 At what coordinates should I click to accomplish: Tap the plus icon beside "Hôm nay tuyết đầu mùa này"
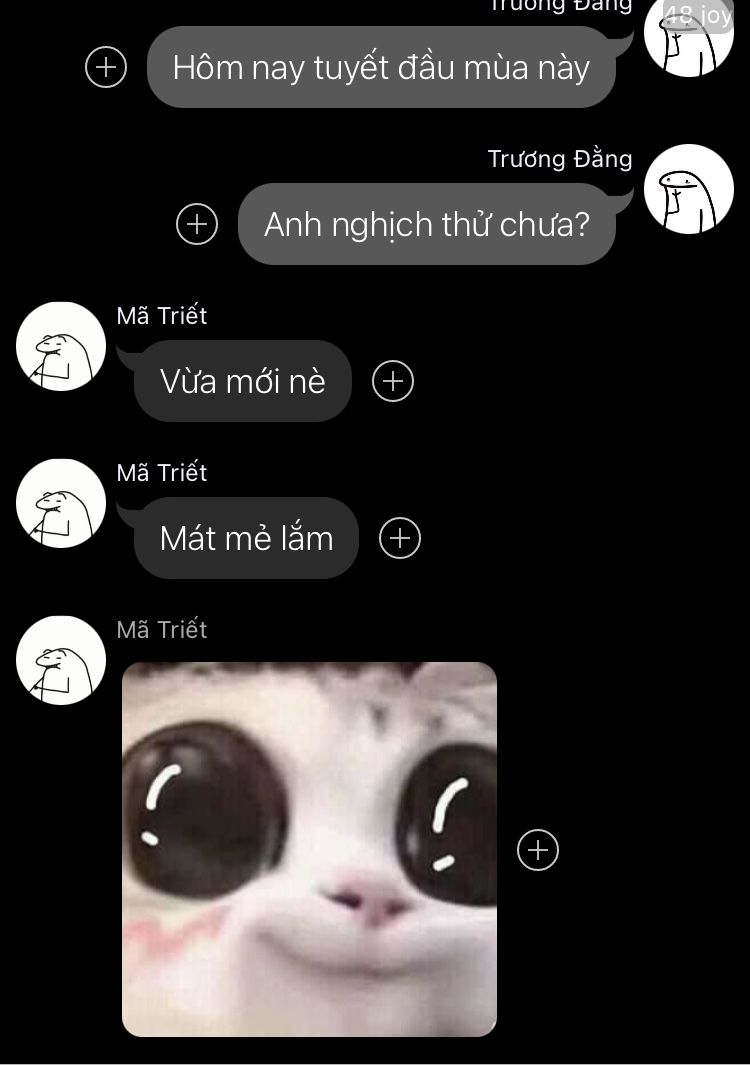(x=106, y=67)
